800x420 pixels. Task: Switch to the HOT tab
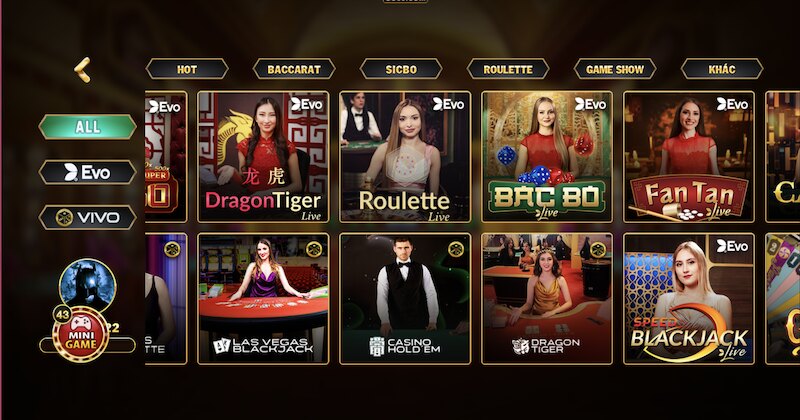pyautogui.click(x=187, y=69)
